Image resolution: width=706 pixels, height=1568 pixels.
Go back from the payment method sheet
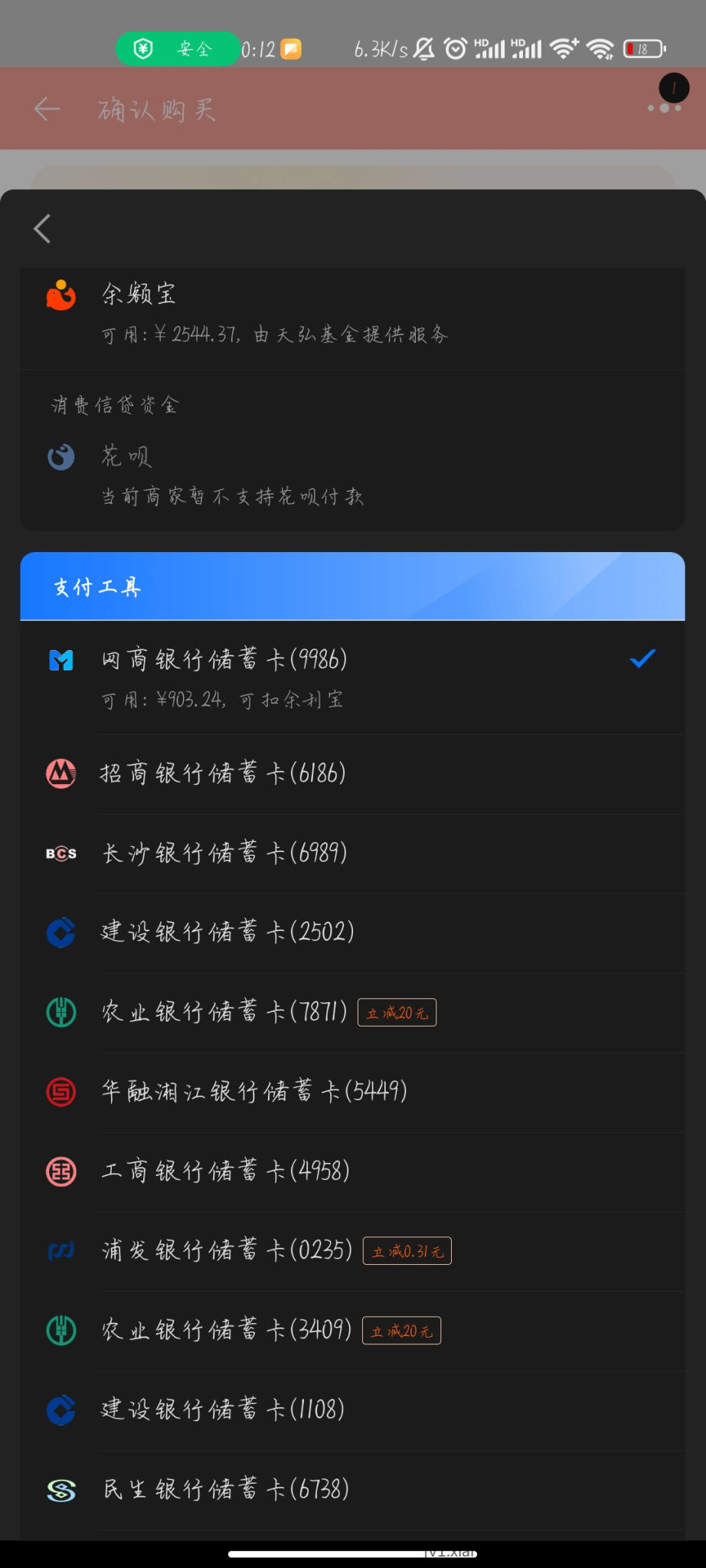point(43,228)
